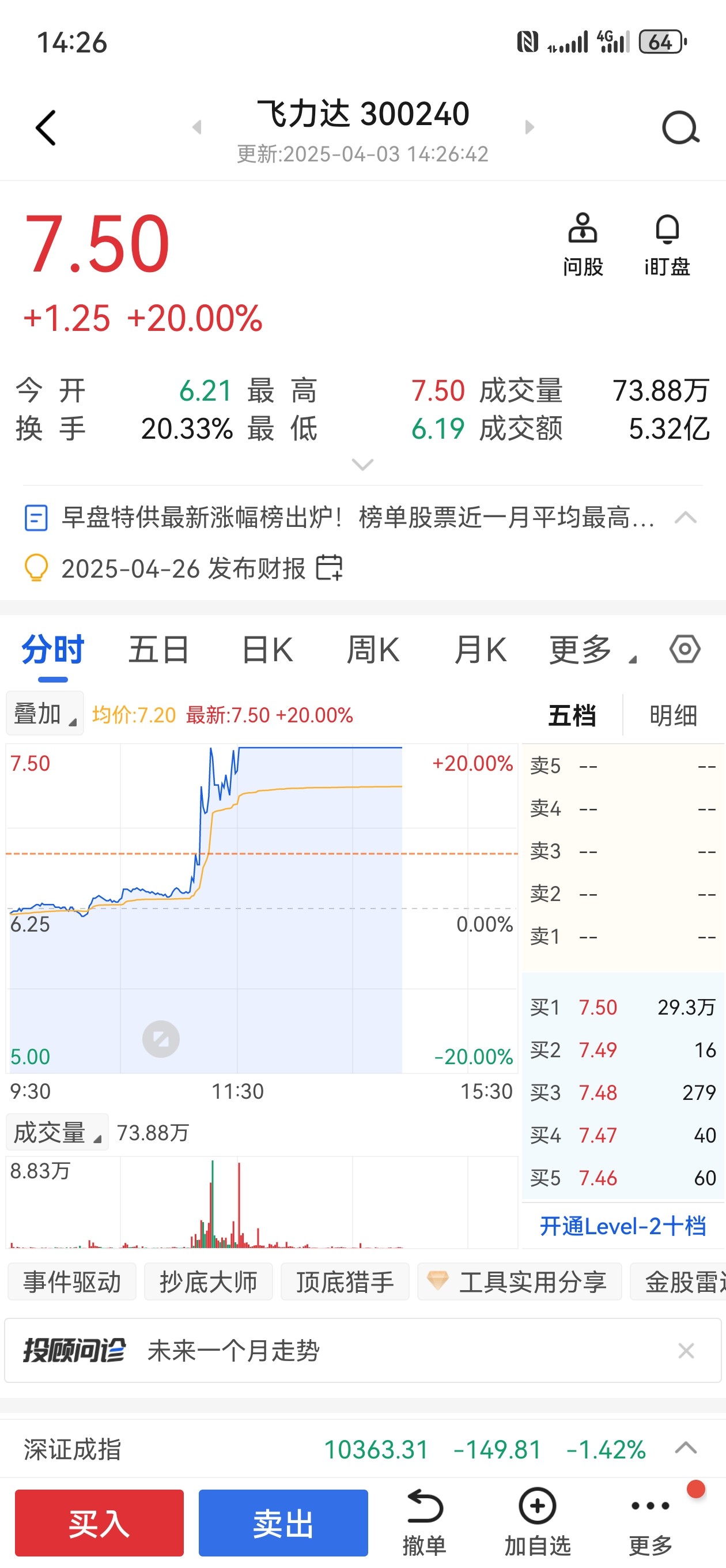This screenshot has width=726, height=1568.
Task: Tap the red 买入 button
Action: [x=99, y=1523]
